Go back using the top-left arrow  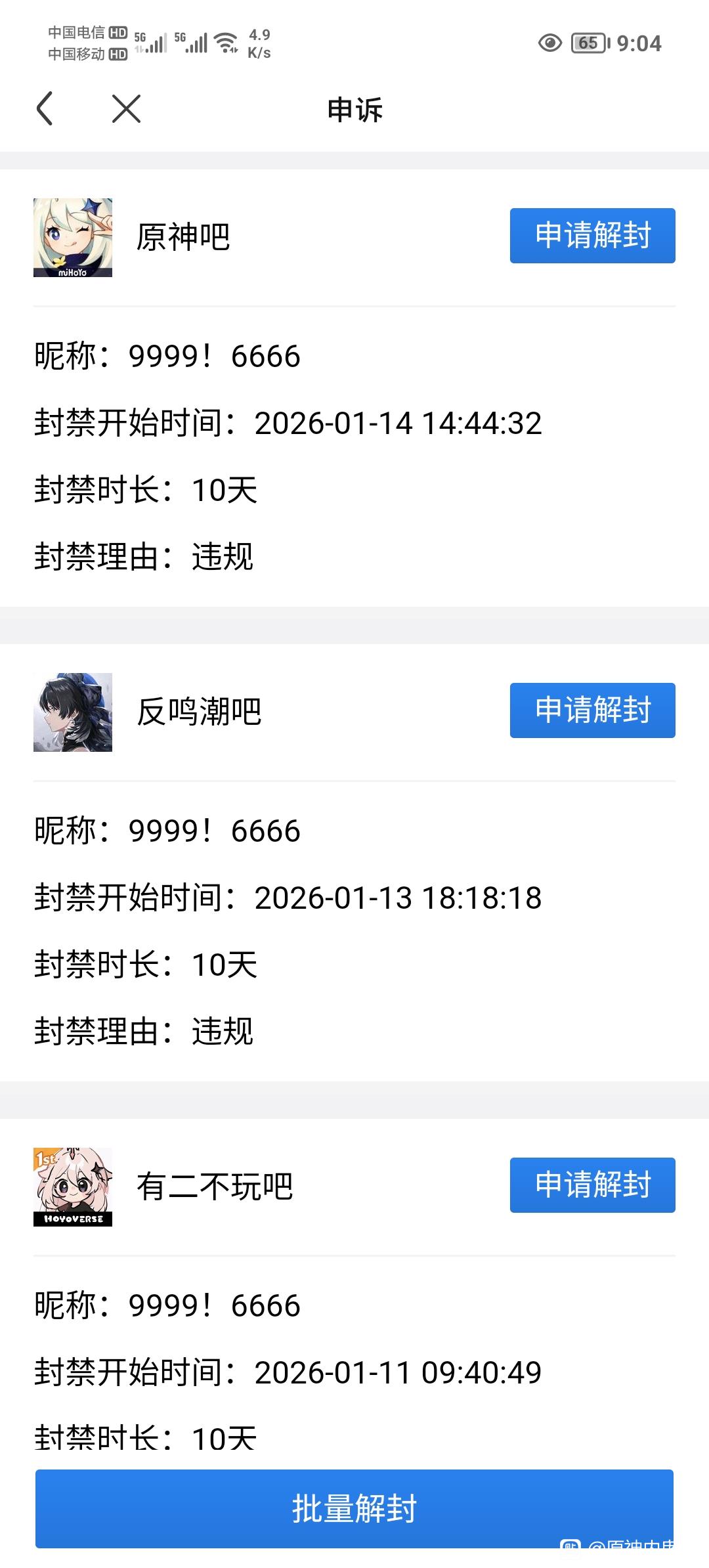point(45,108)
